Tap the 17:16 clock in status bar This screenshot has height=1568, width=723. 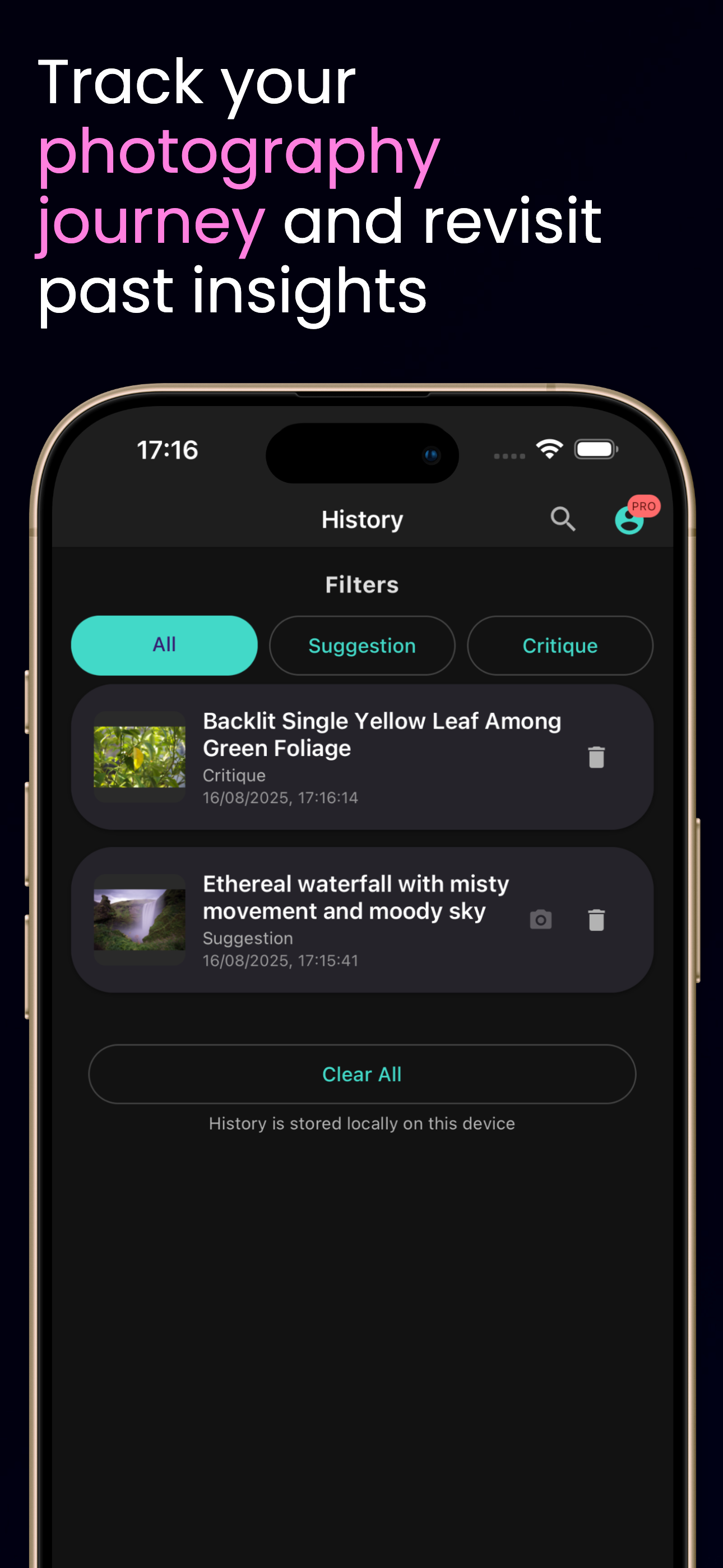click(x=168, y=450)
